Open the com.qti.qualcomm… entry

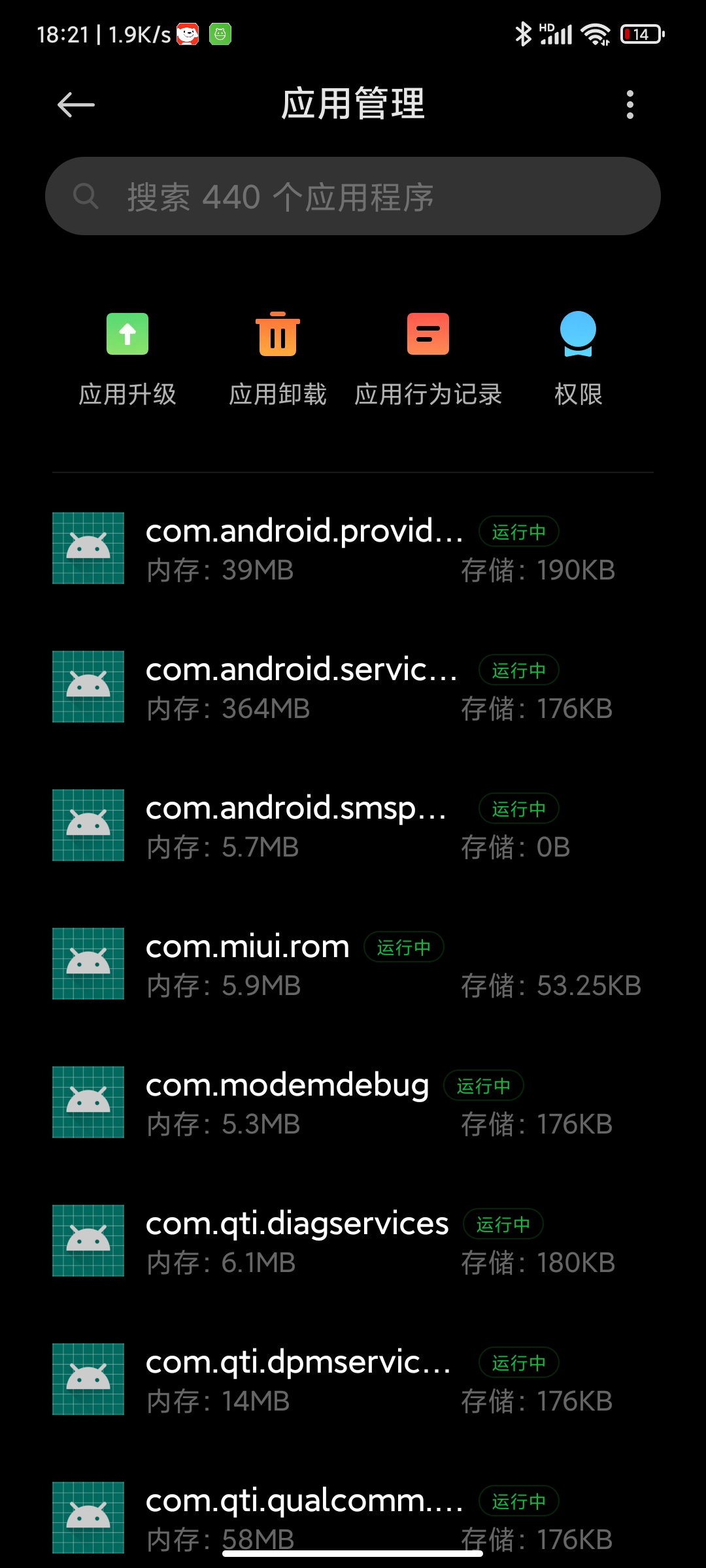(353, 1516)
